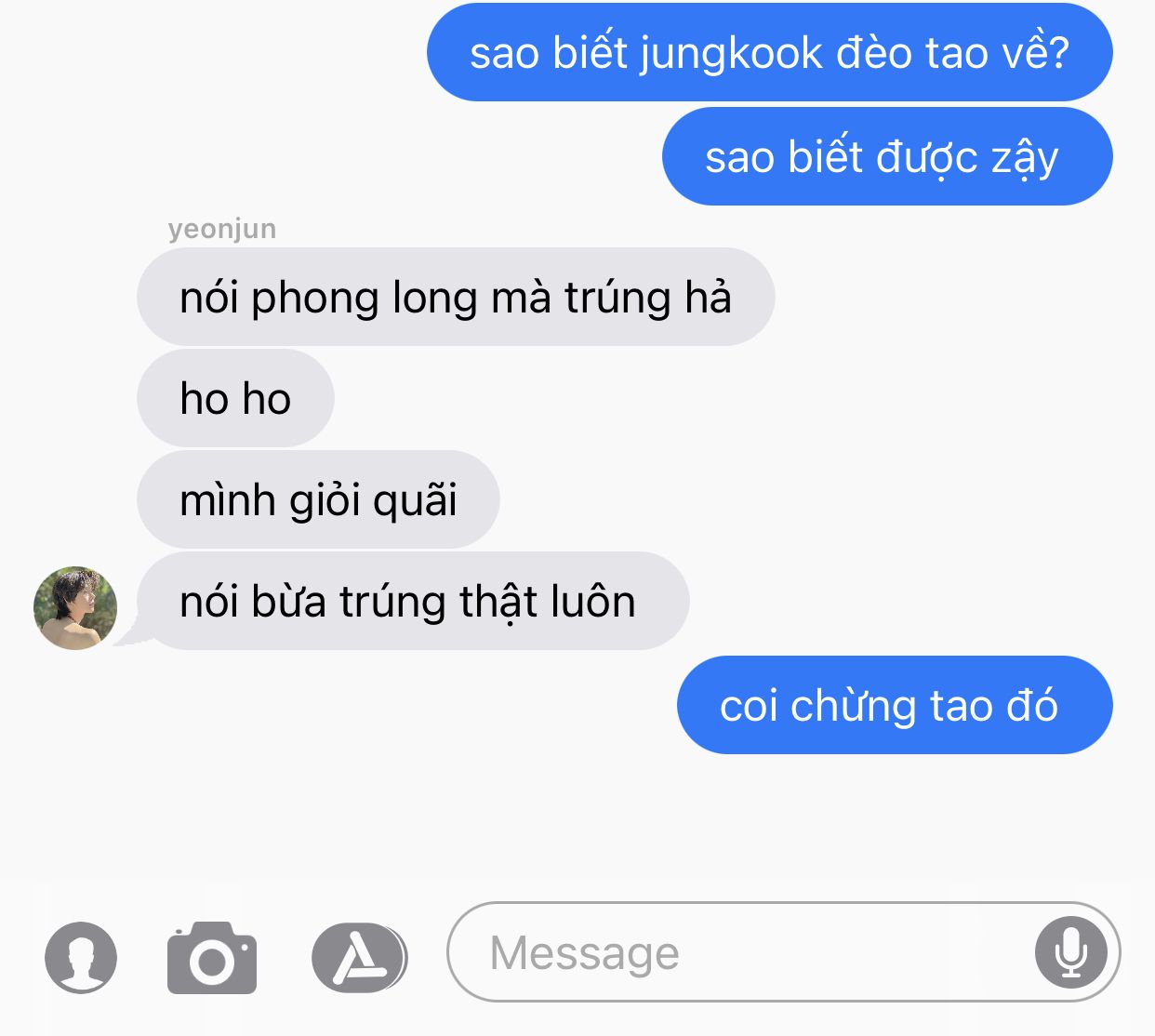This screenshot has height=1036, width=1155.
Task: Tap the Message text field
Action: [783, 952]
